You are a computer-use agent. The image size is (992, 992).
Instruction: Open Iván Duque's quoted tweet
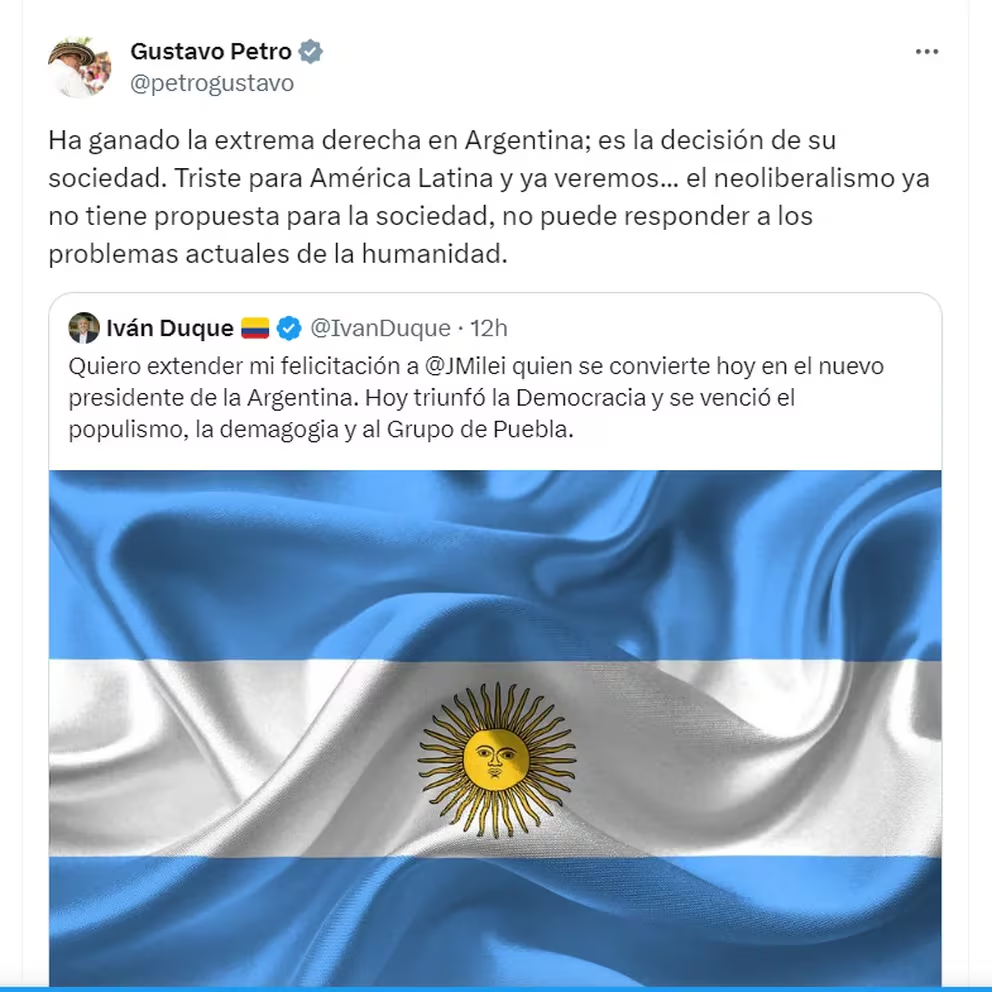point(475,395)
